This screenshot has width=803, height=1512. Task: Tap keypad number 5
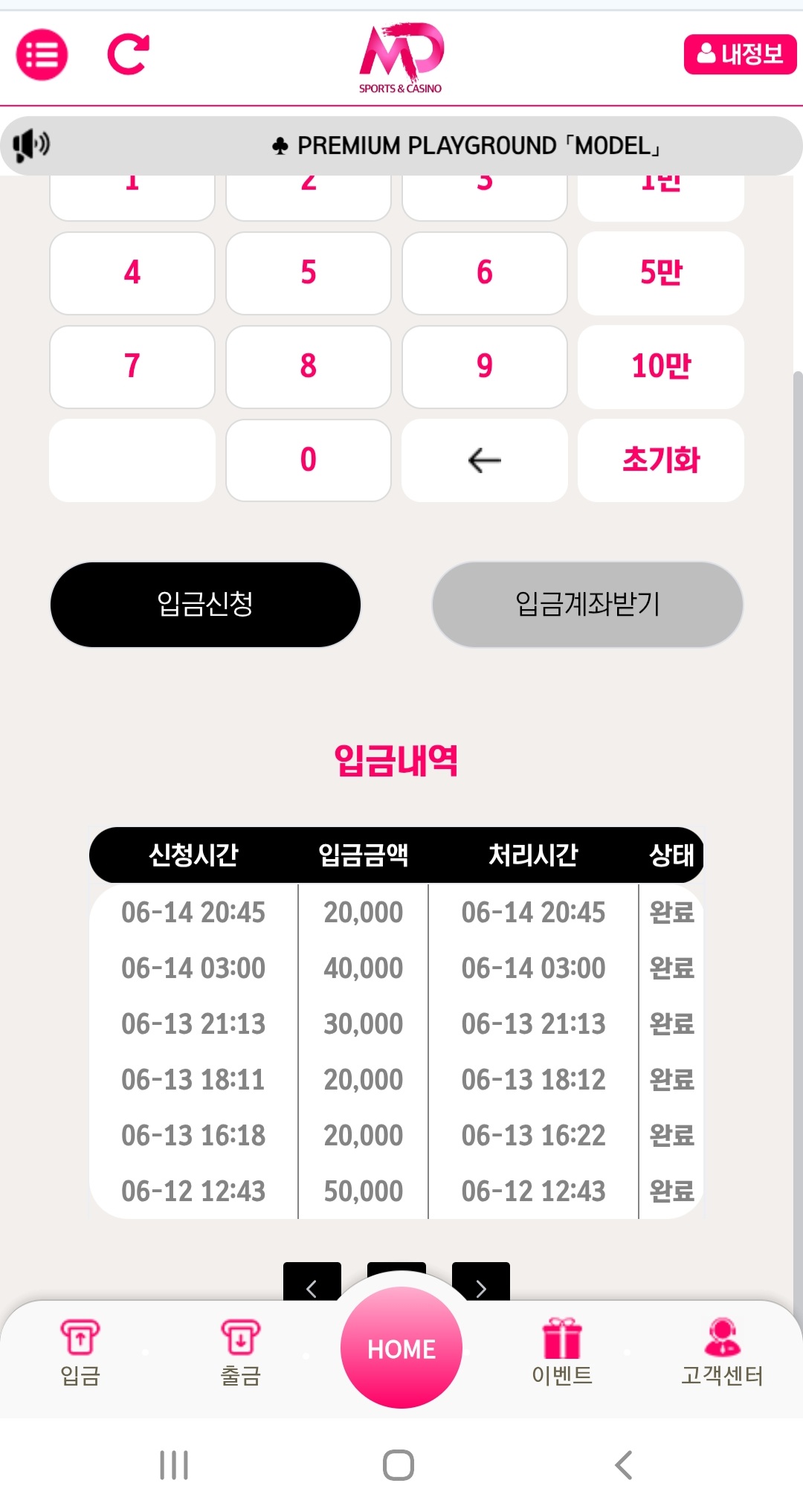coord(308,273)
